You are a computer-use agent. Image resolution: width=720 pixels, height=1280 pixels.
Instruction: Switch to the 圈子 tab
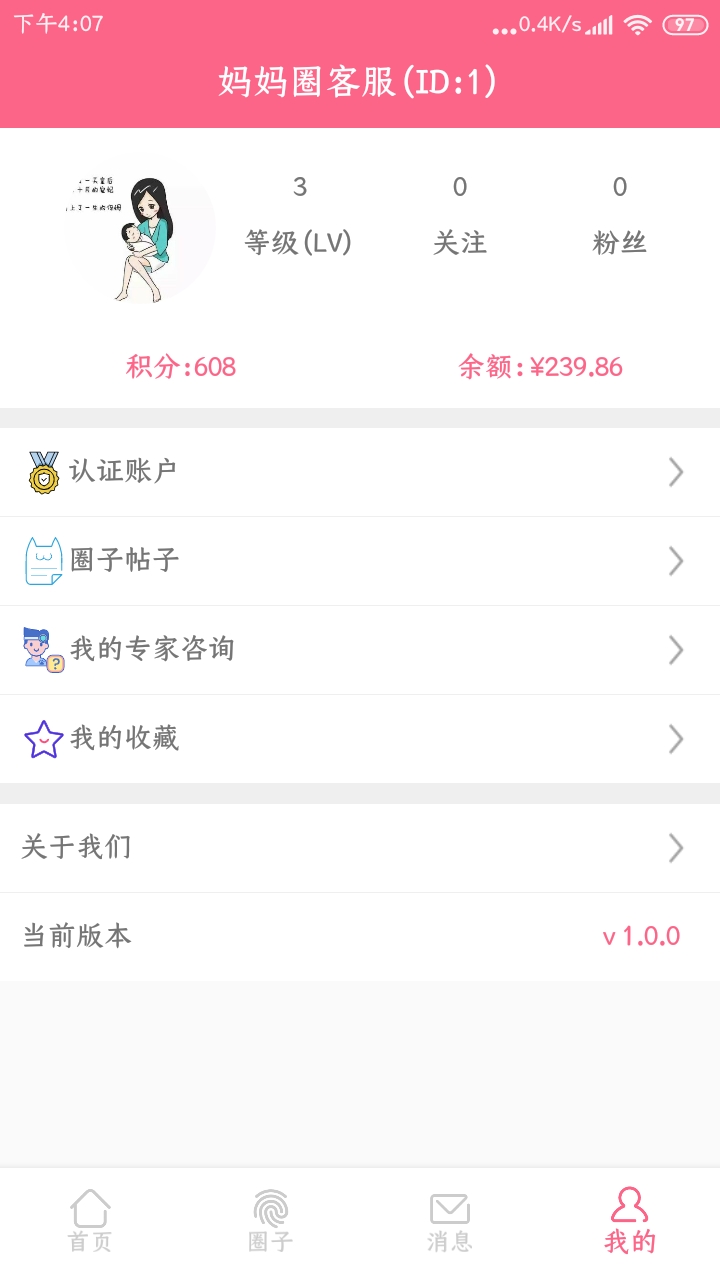(x=270, y=1221)
